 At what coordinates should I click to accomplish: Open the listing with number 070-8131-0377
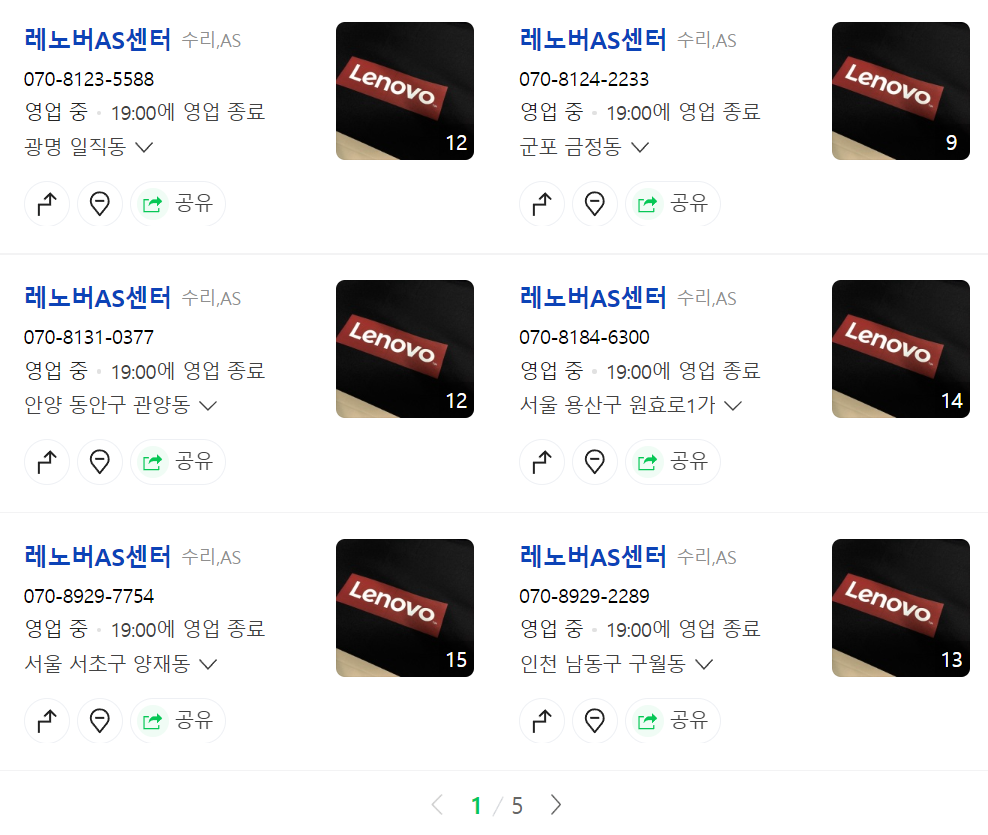98,298
